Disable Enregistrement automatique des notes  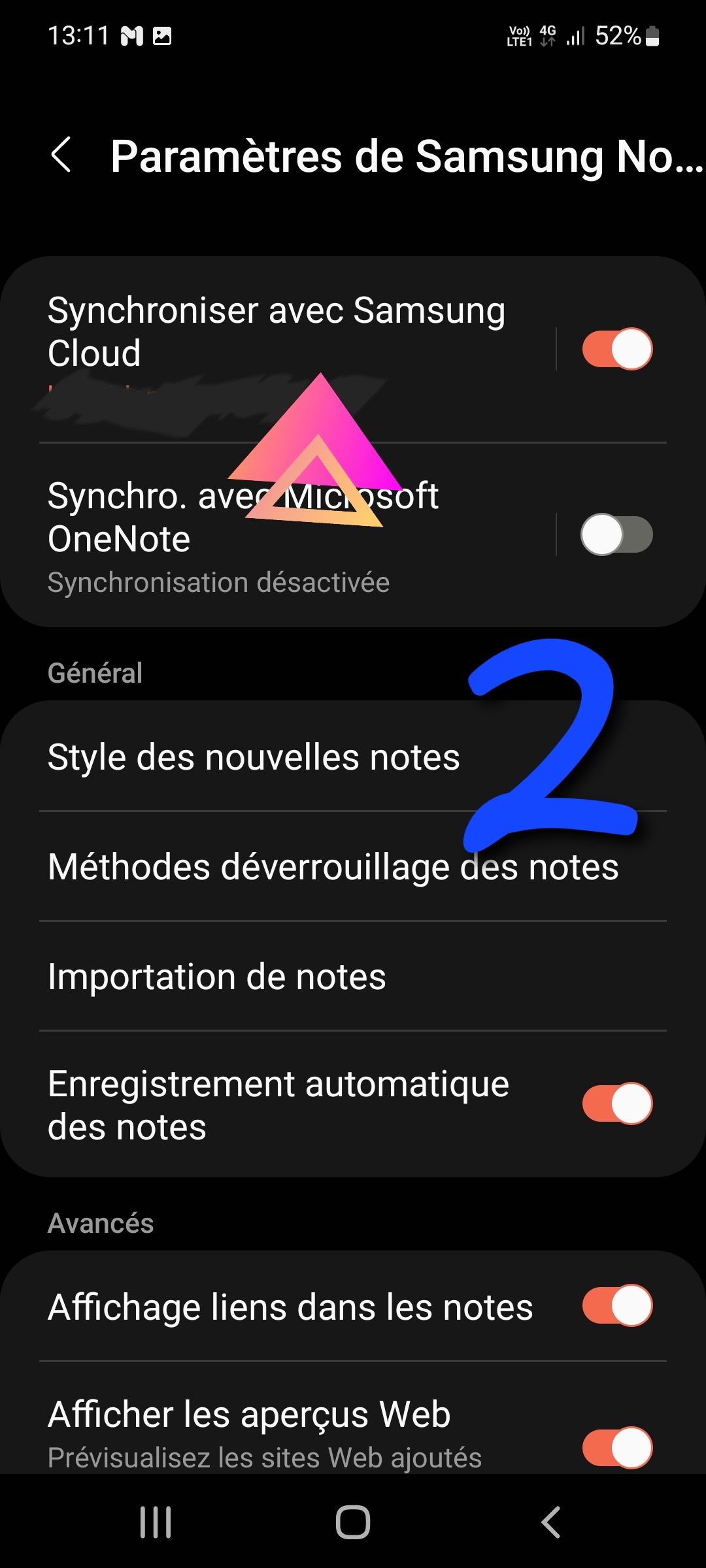[x=617, y=1104]
